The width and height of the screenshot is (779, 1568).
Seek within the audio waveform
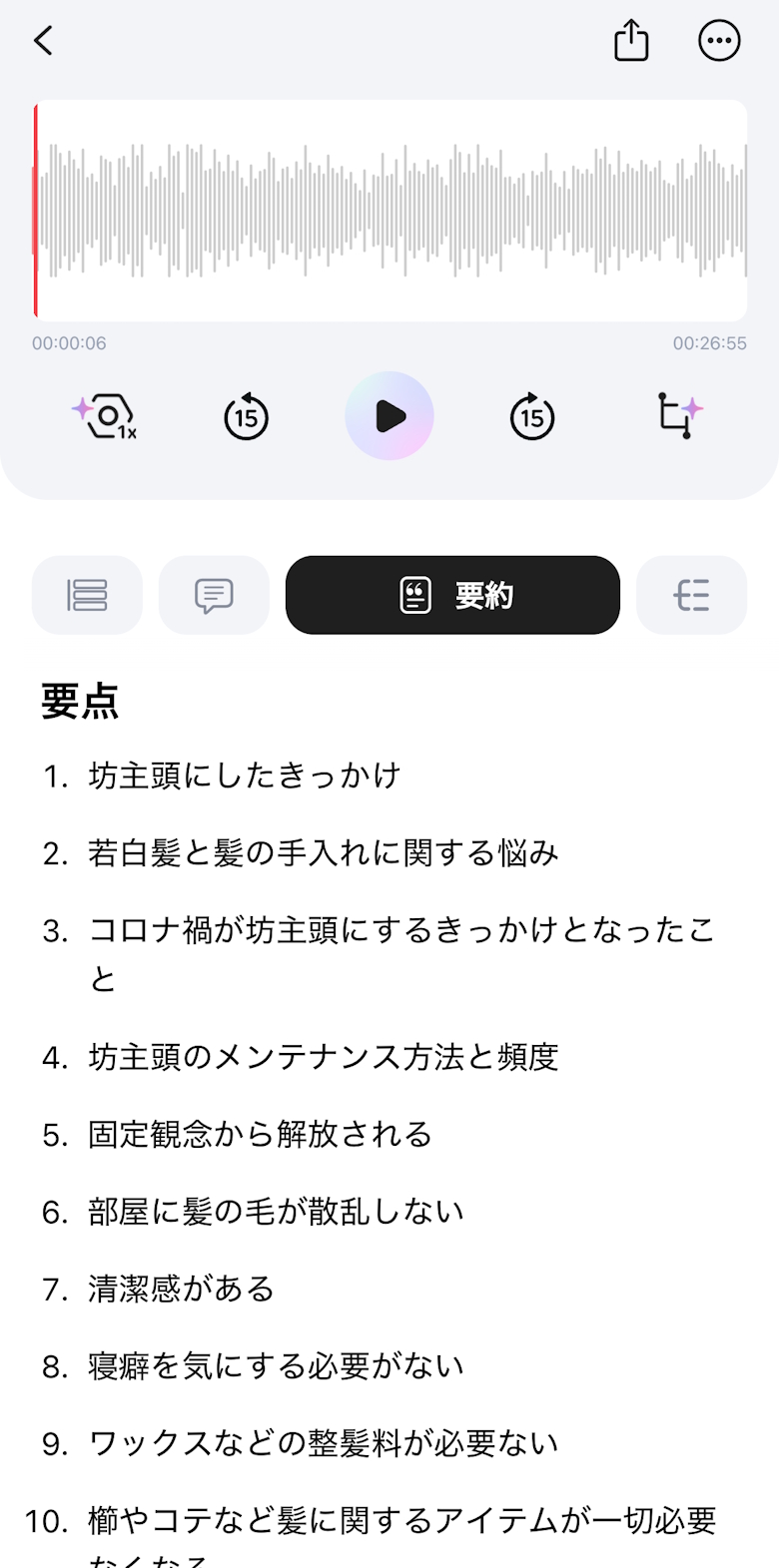(x=391, y=211)
